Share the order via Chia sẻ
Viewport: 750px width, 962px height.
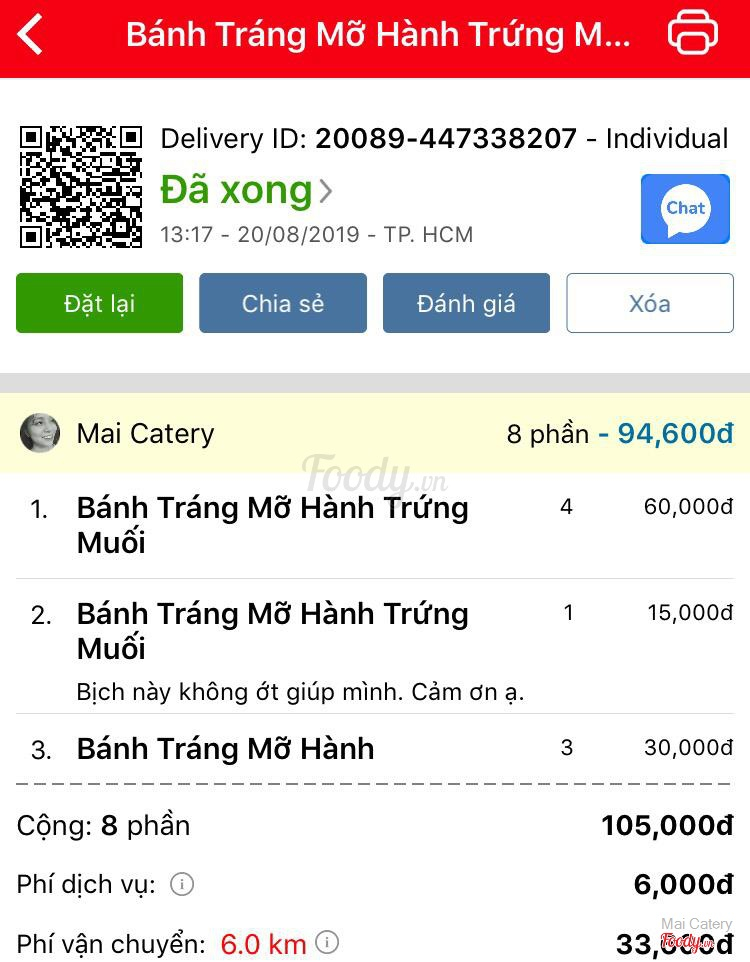coord(283,303)
